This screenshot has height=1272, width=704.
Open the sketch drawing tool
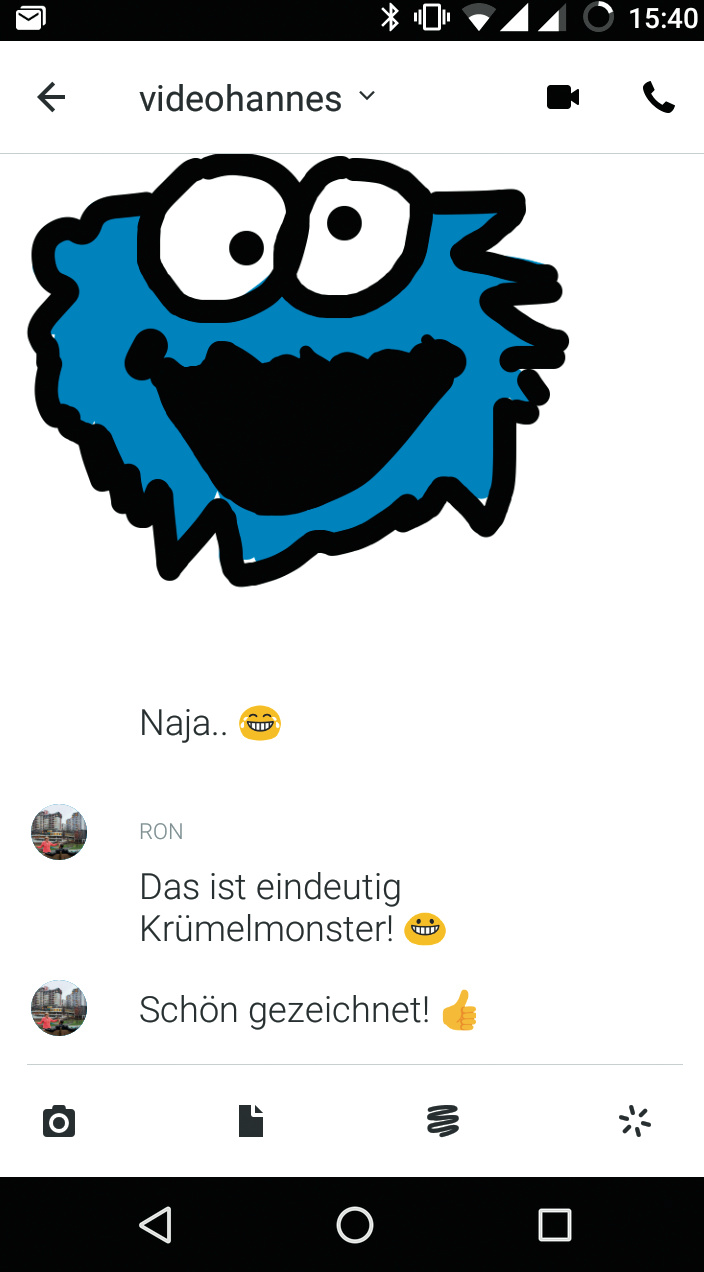coord(442,1121)
